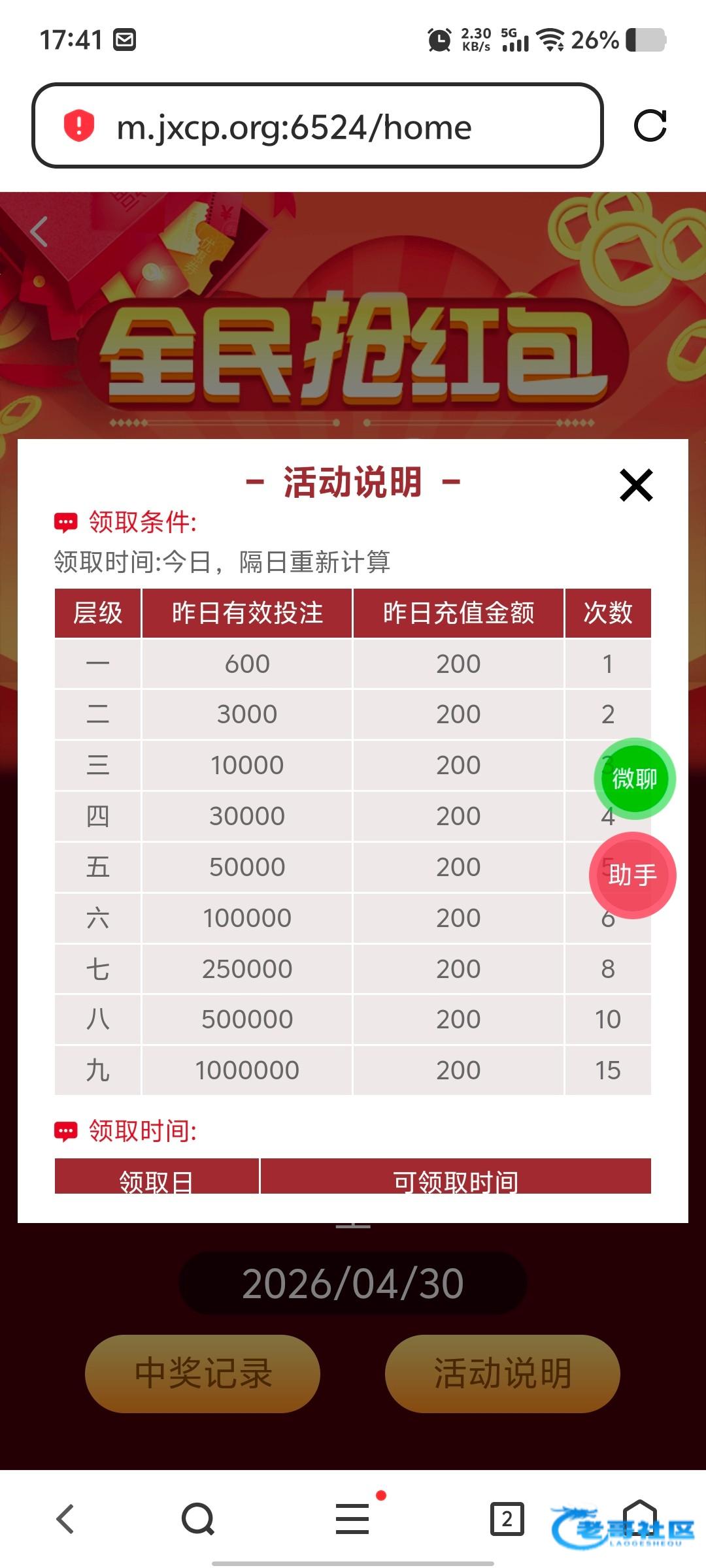Reload the current page
This screenshot has height=1568, width=706.
click(650, 125)
